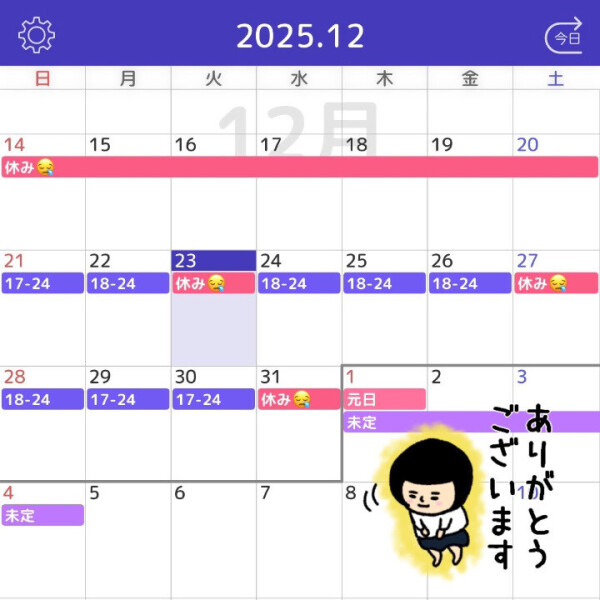Open the 休み event on the 27th

click(555, 284)
